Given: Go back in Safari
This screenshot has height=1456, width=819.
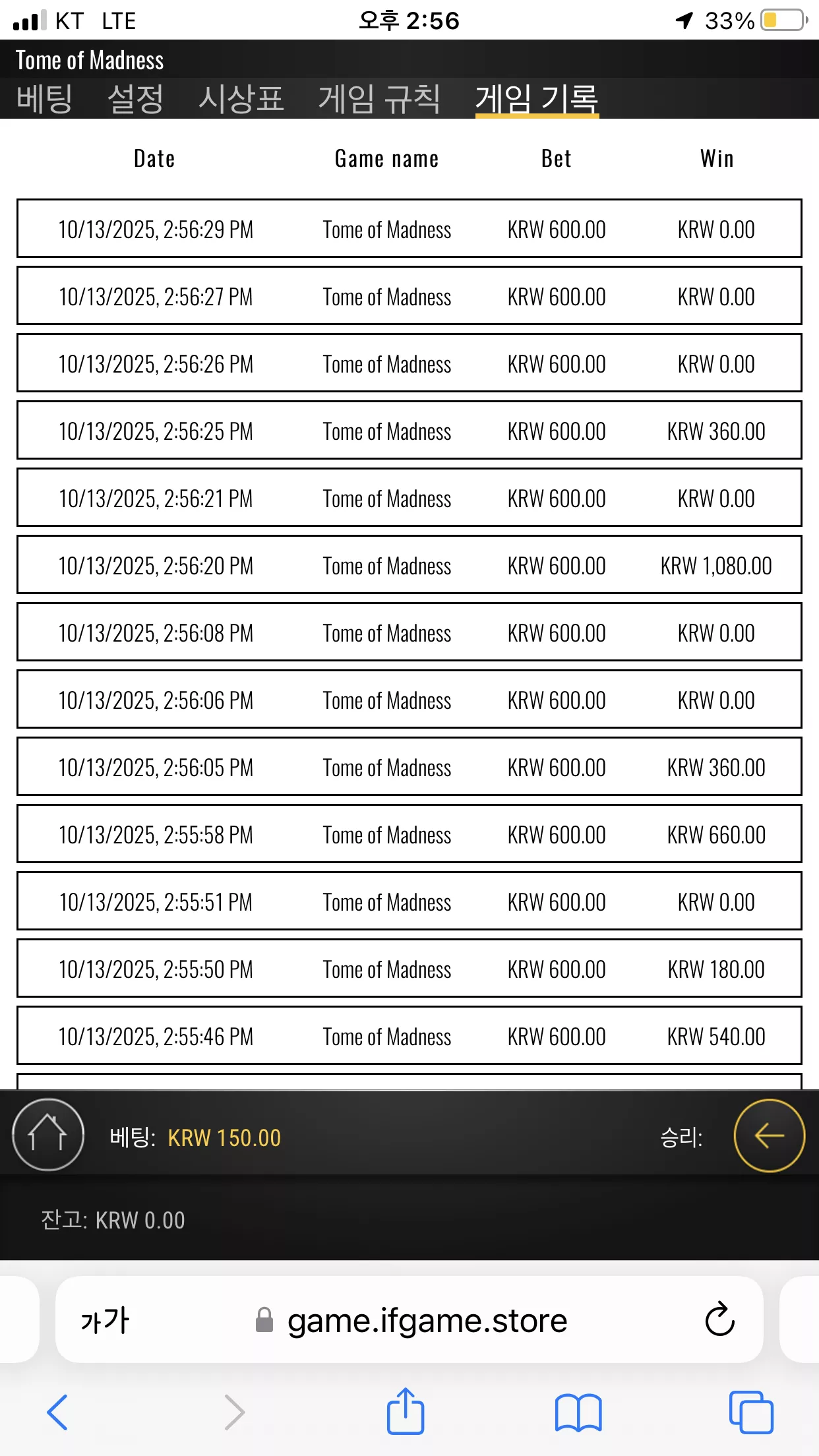Looking at the screenshot, I should tap(57, 1412).
